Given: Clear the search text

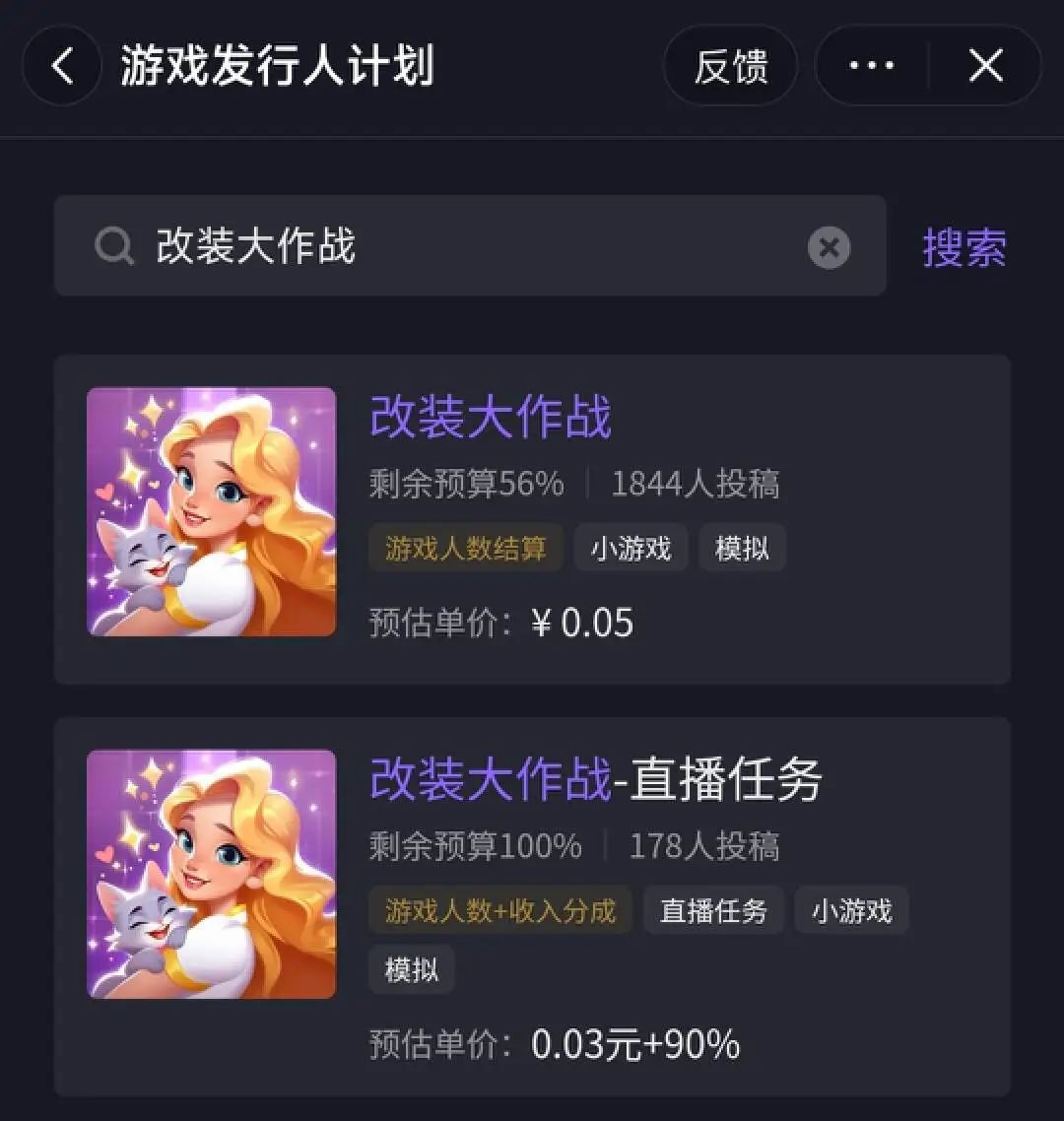Looking at the screenshot, I should pyautogui.click(x=829, y=247).
